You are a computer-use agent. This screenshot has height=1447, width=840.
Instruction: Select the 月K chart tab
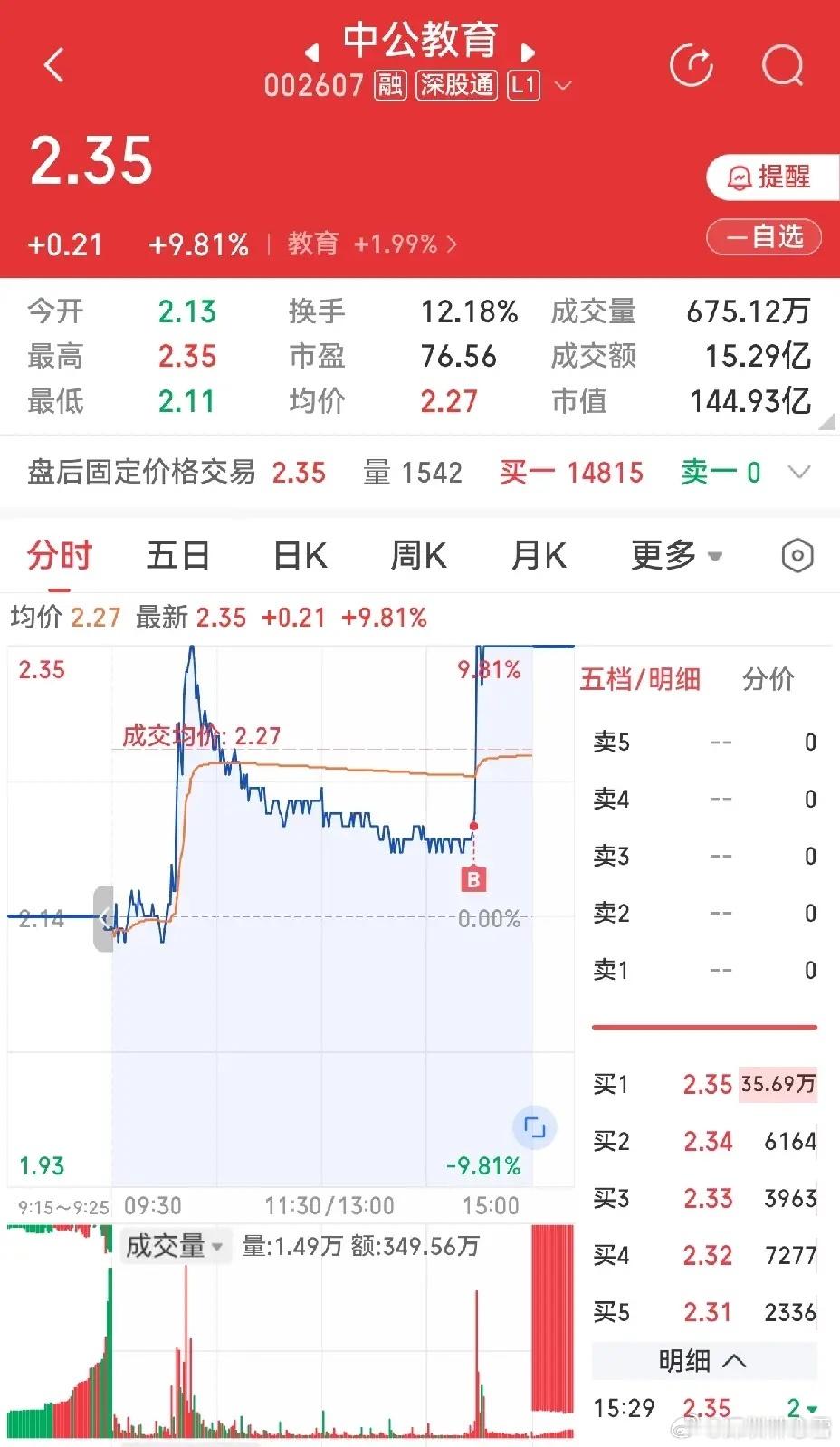click(539, 555)
